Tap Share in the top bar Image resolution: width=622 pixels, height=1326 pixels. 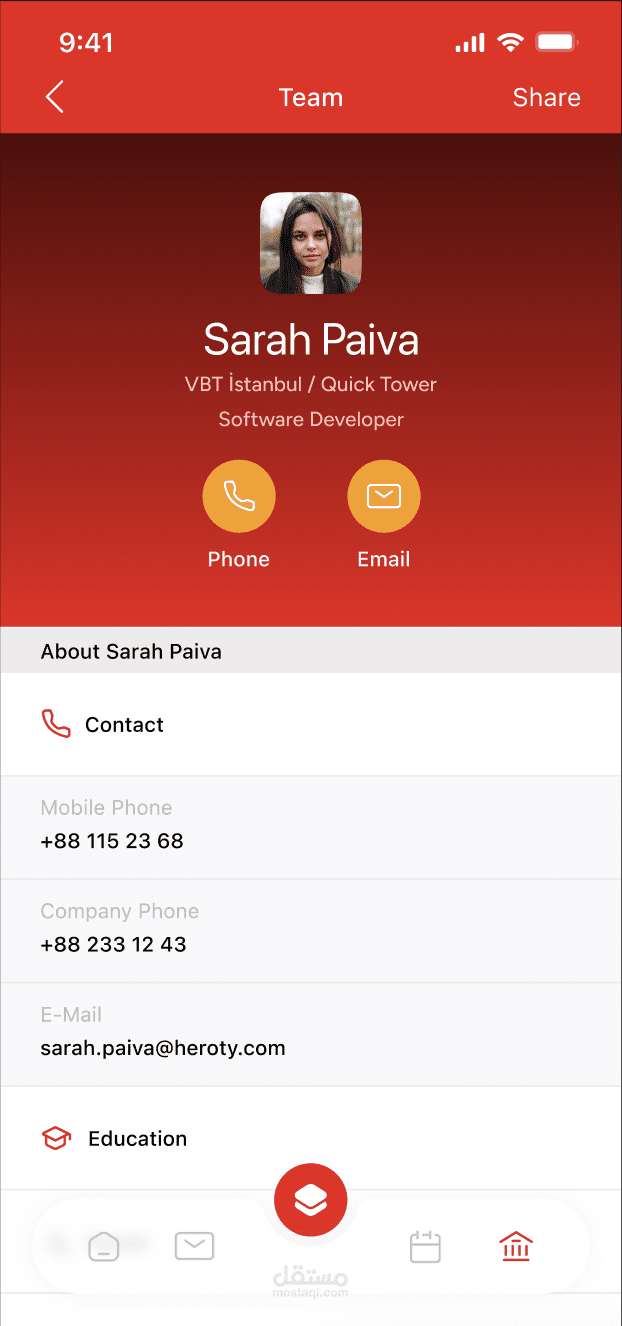(x=546, y=97)
